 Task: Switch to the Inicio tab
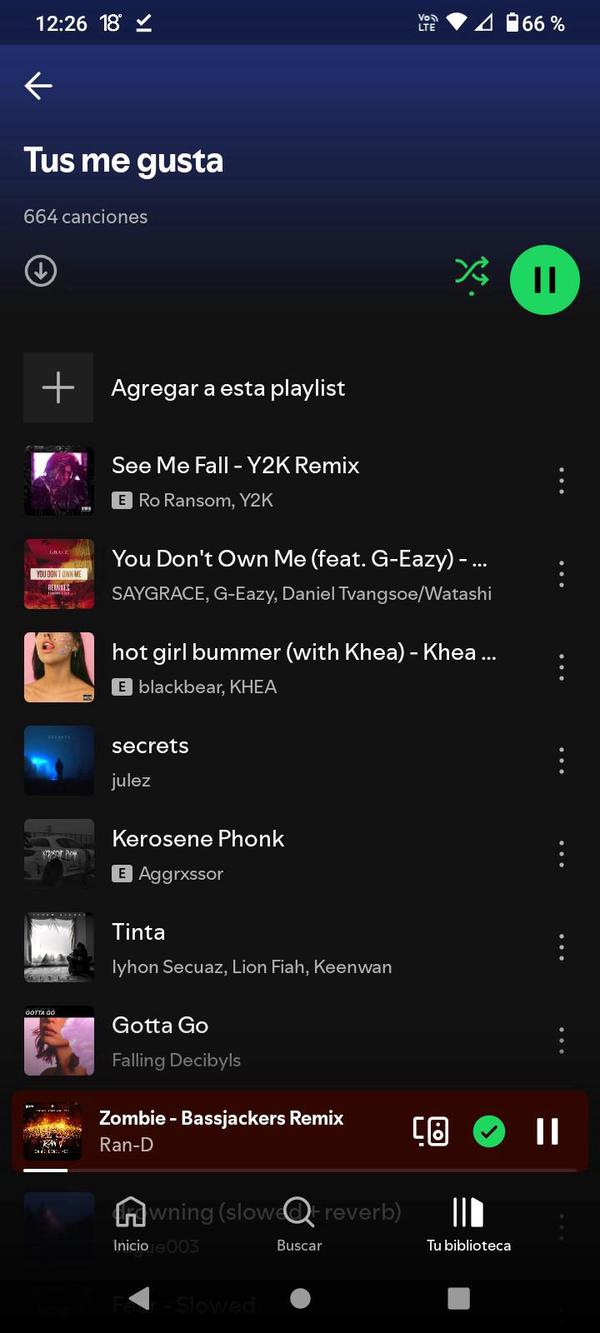(x=131, y=1224)
